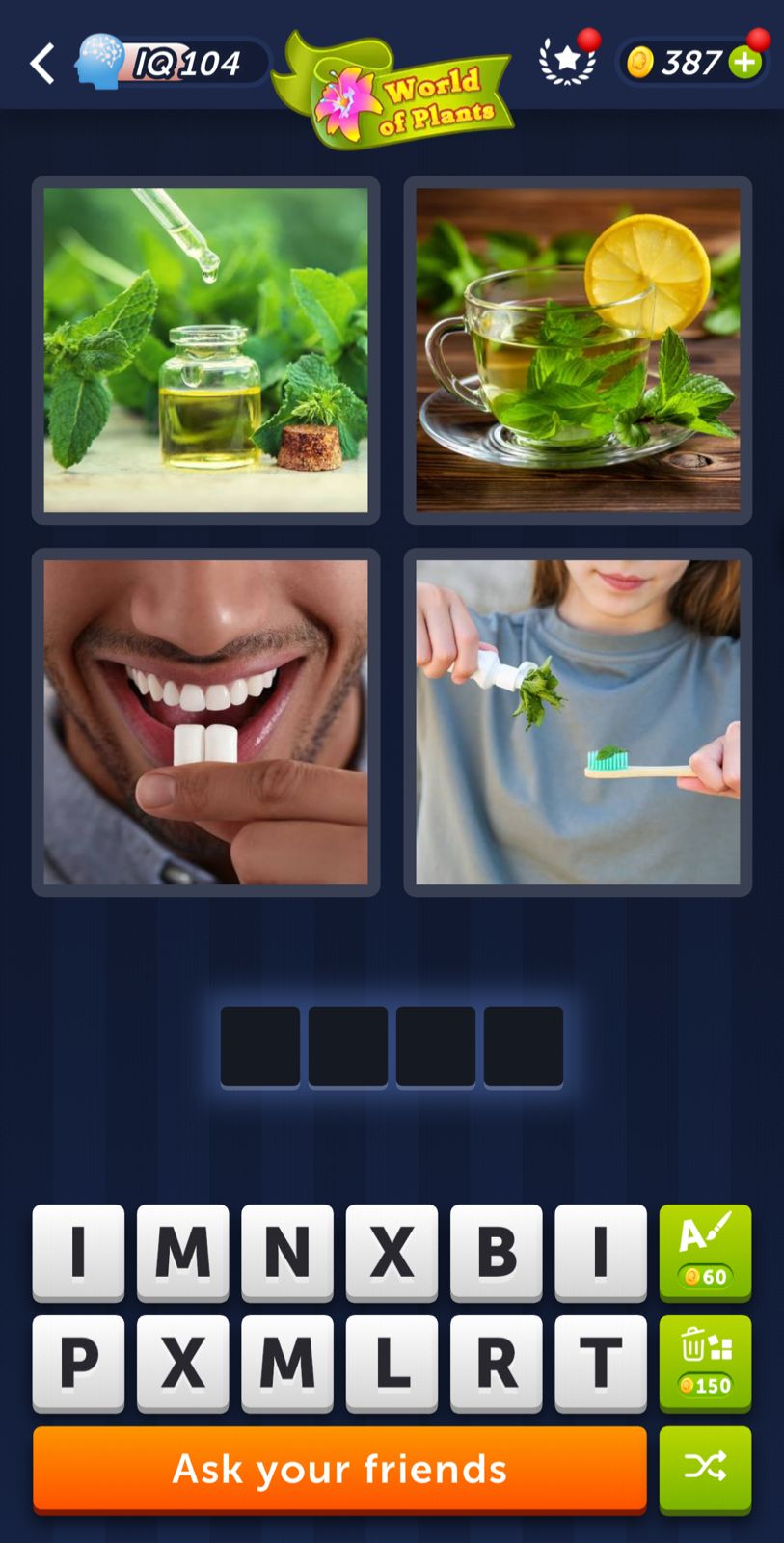The image size is (784, 1543).
Task: Select the letter T tile
Action: pos(600,1362)
